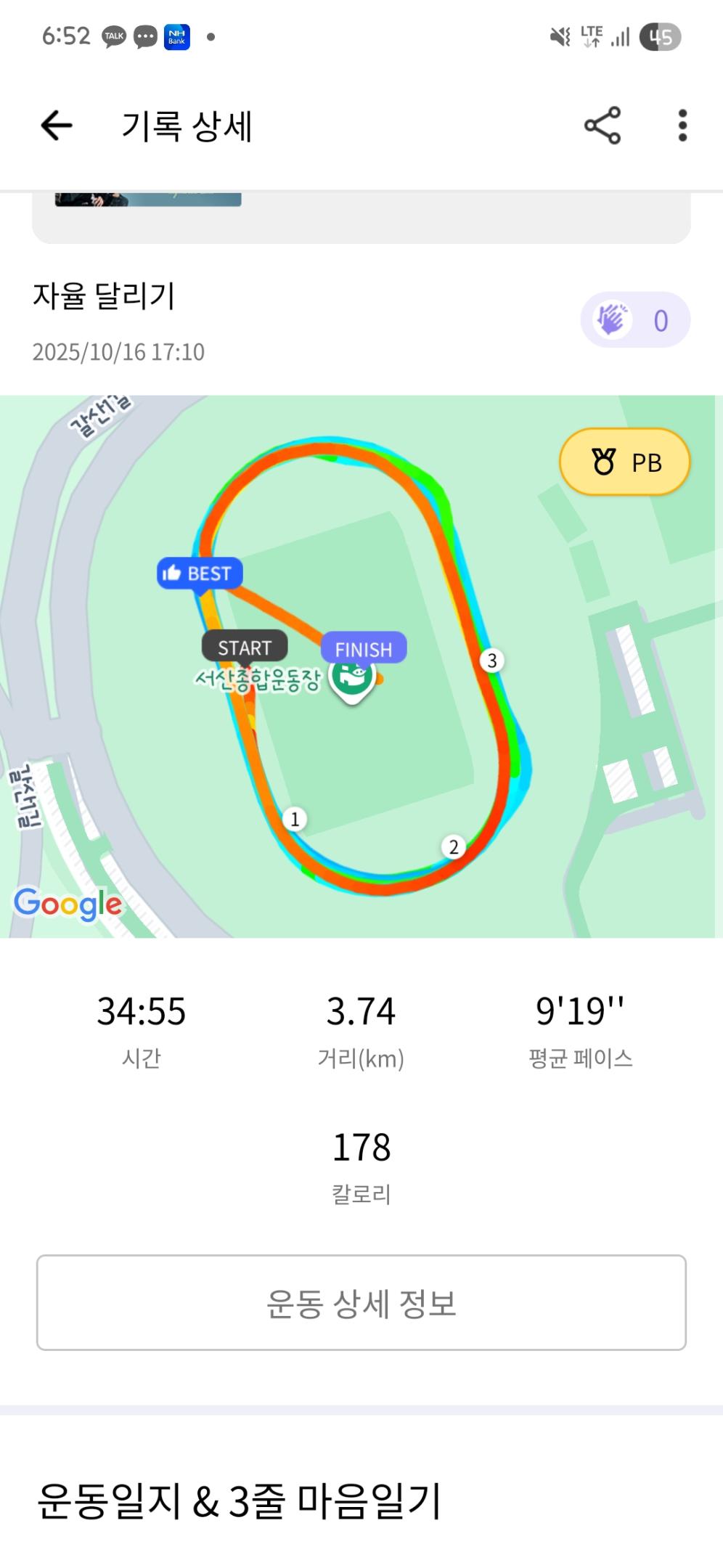This screenshot has width=723, height=1568.
Task: Open 운동 상세 정보
Action: [x=361, y=1303]
